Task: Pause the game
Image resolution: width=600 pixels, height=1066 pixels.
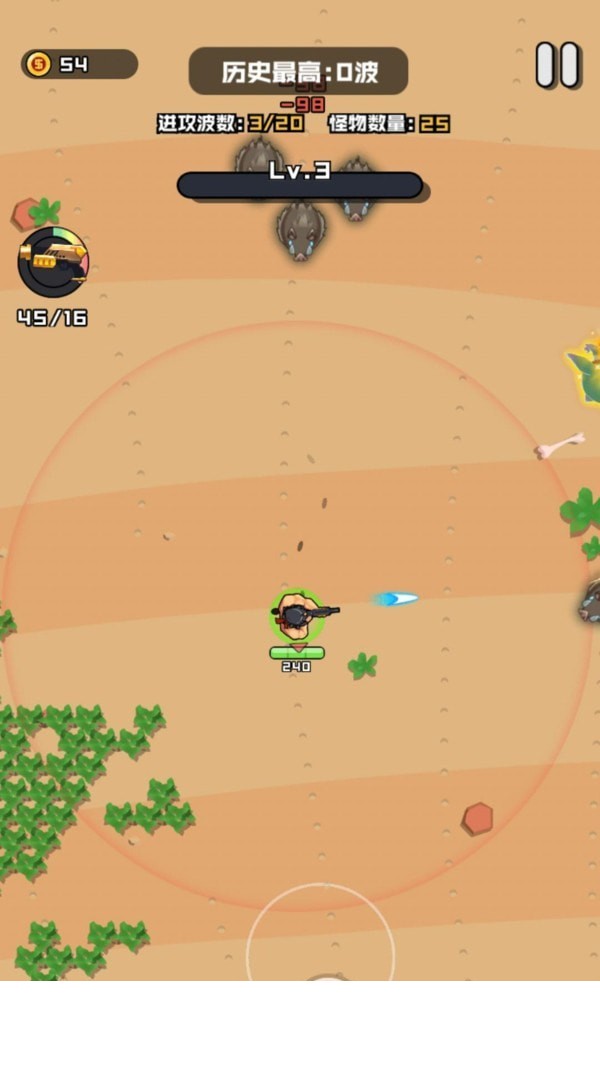Action: point(557,65)
